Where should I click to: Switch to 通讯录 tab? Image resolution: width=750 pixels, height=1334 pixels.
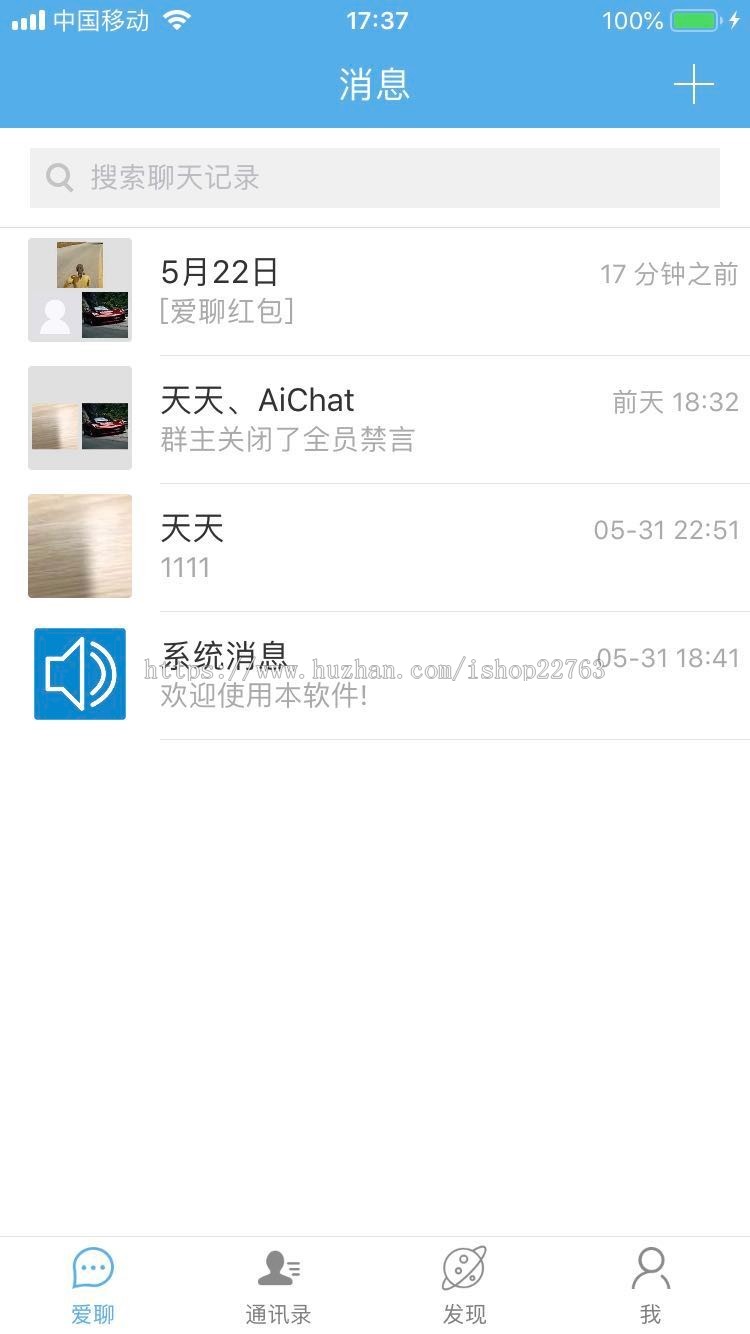click(x=278, y=1285)
